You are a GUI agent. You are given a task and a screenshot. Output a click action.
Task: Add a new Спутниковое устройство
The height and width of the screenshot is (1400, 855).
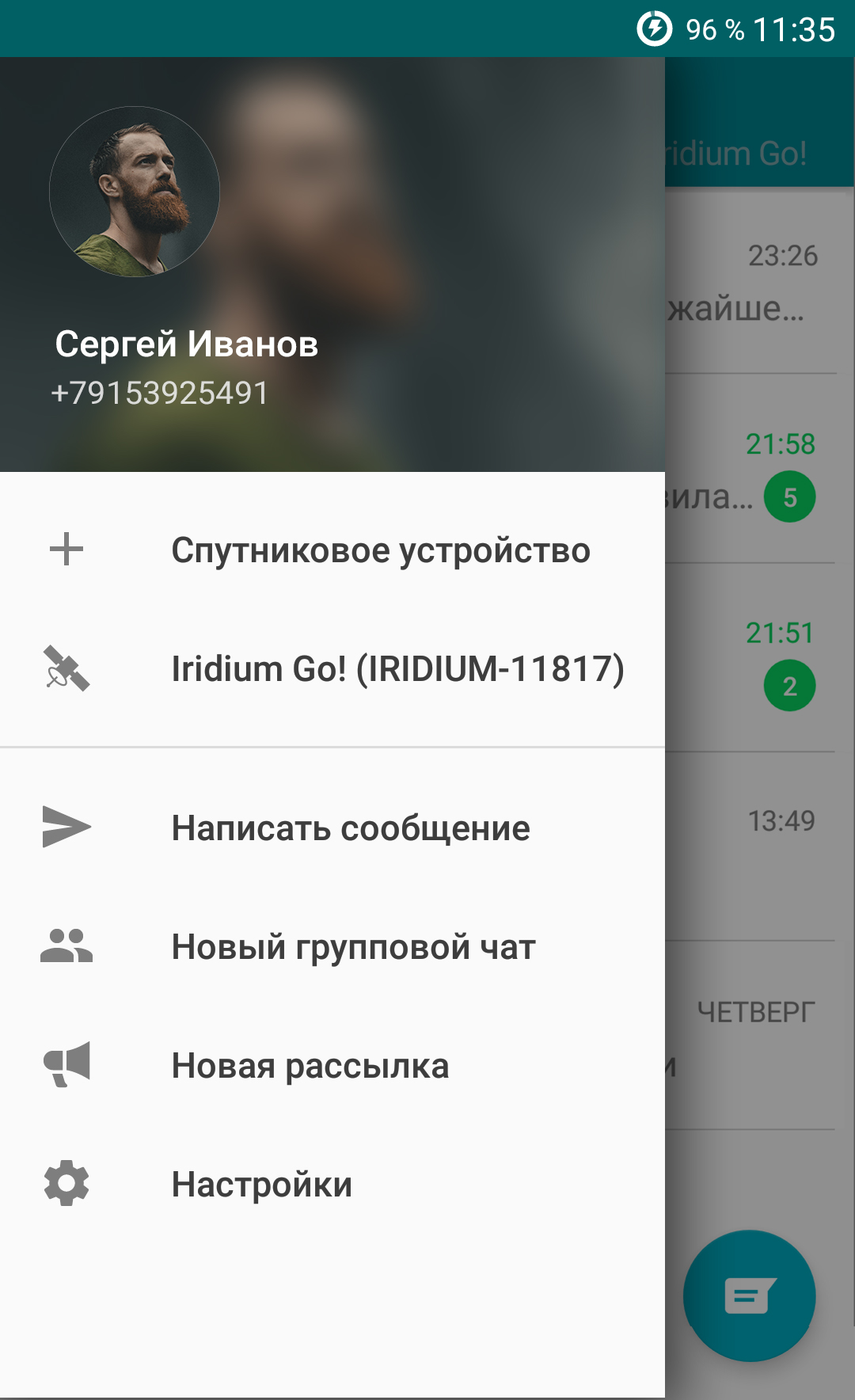[x=332, y=550]
